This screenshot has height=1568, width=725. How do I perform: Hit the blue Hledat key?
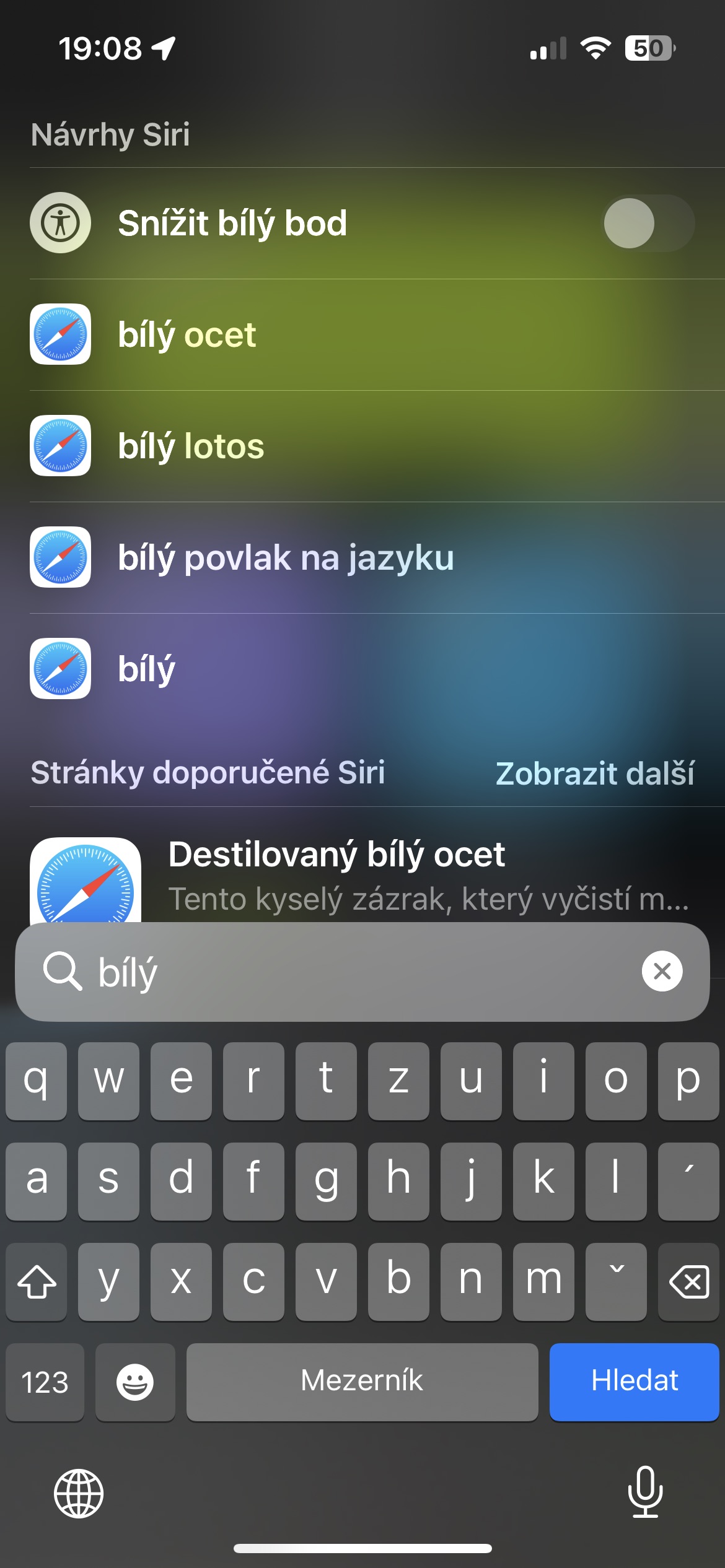click(634, 1382)
